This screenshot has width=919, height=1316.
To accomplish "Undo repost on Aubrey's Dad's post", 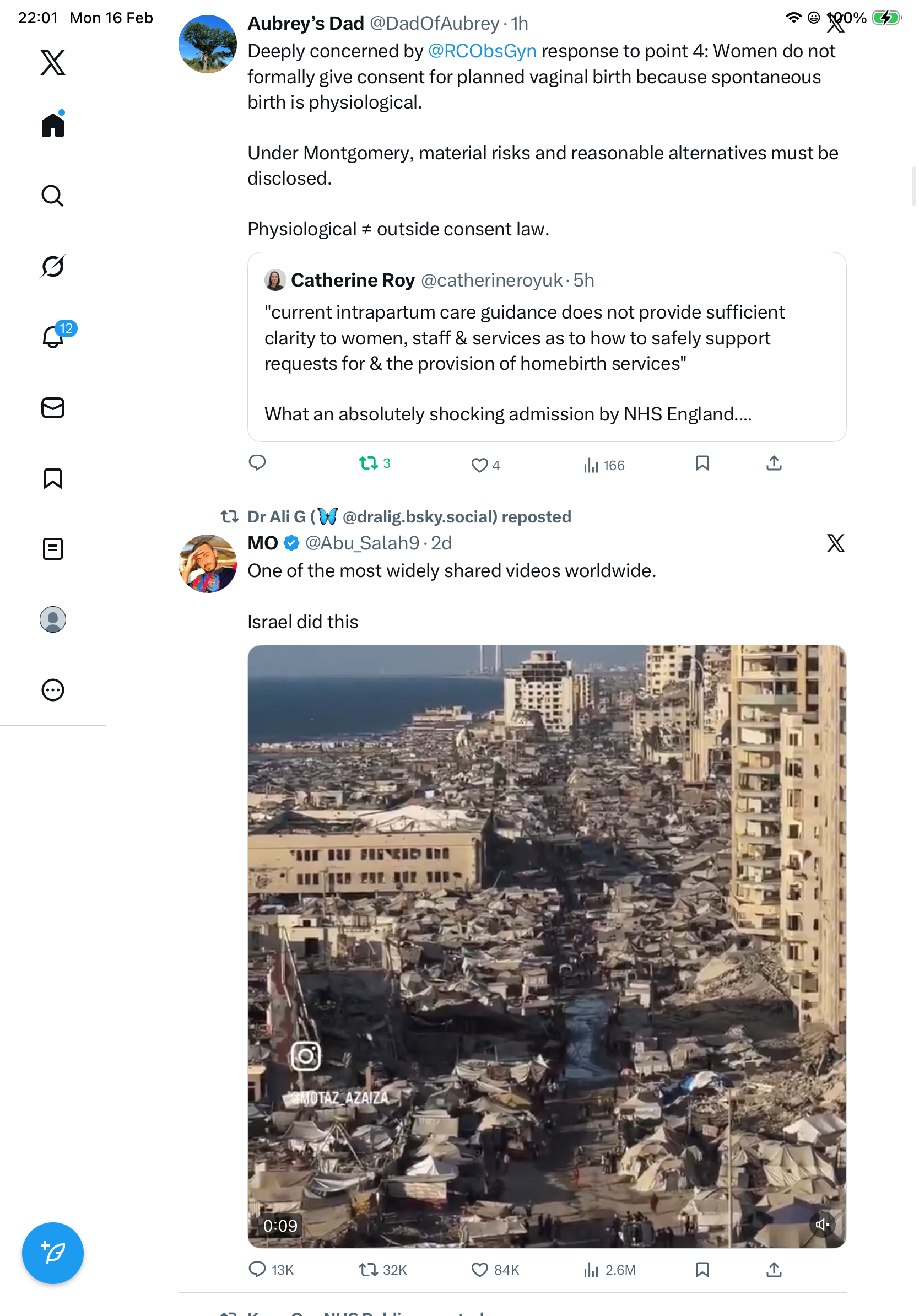I will (x=369, y=462).
